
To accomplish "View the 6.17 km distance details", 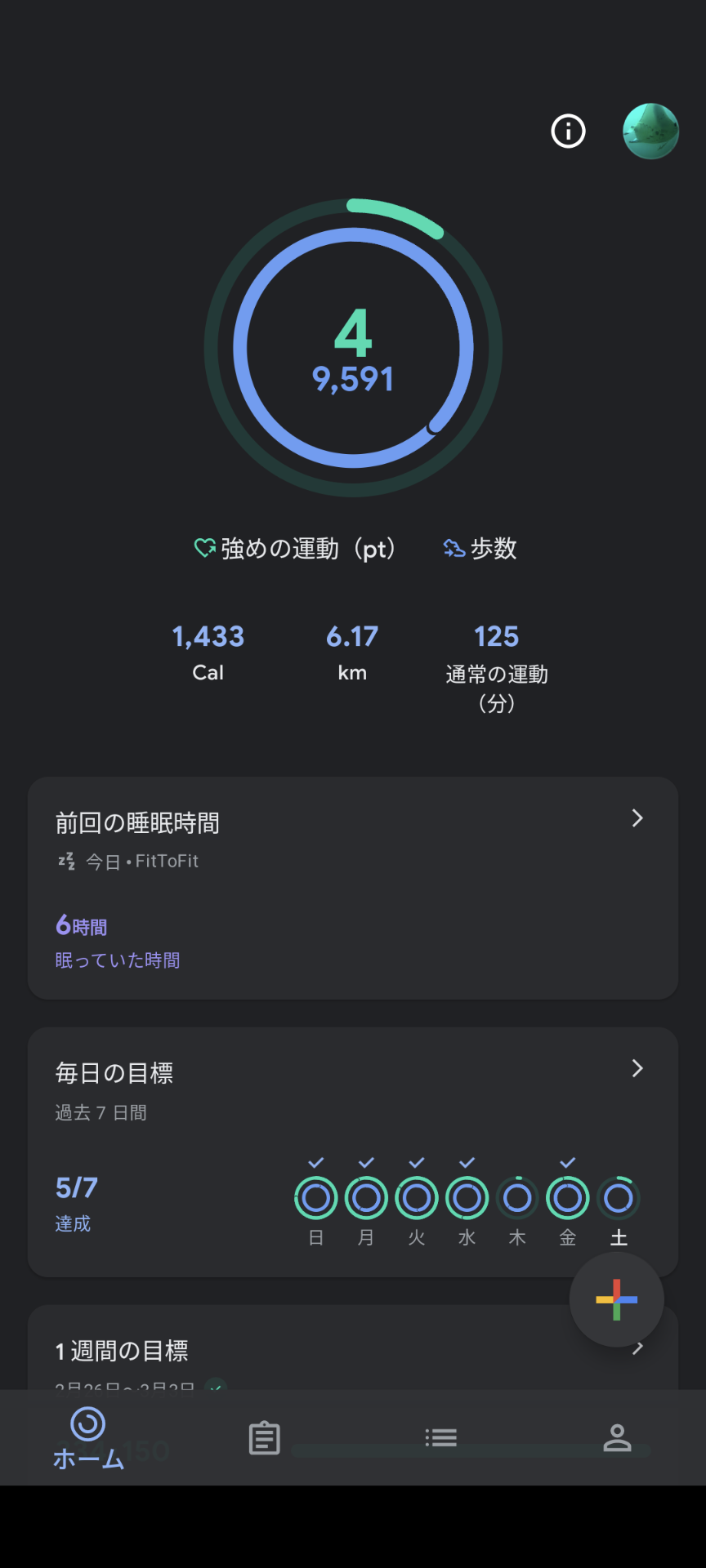I will tap(352, 652).
